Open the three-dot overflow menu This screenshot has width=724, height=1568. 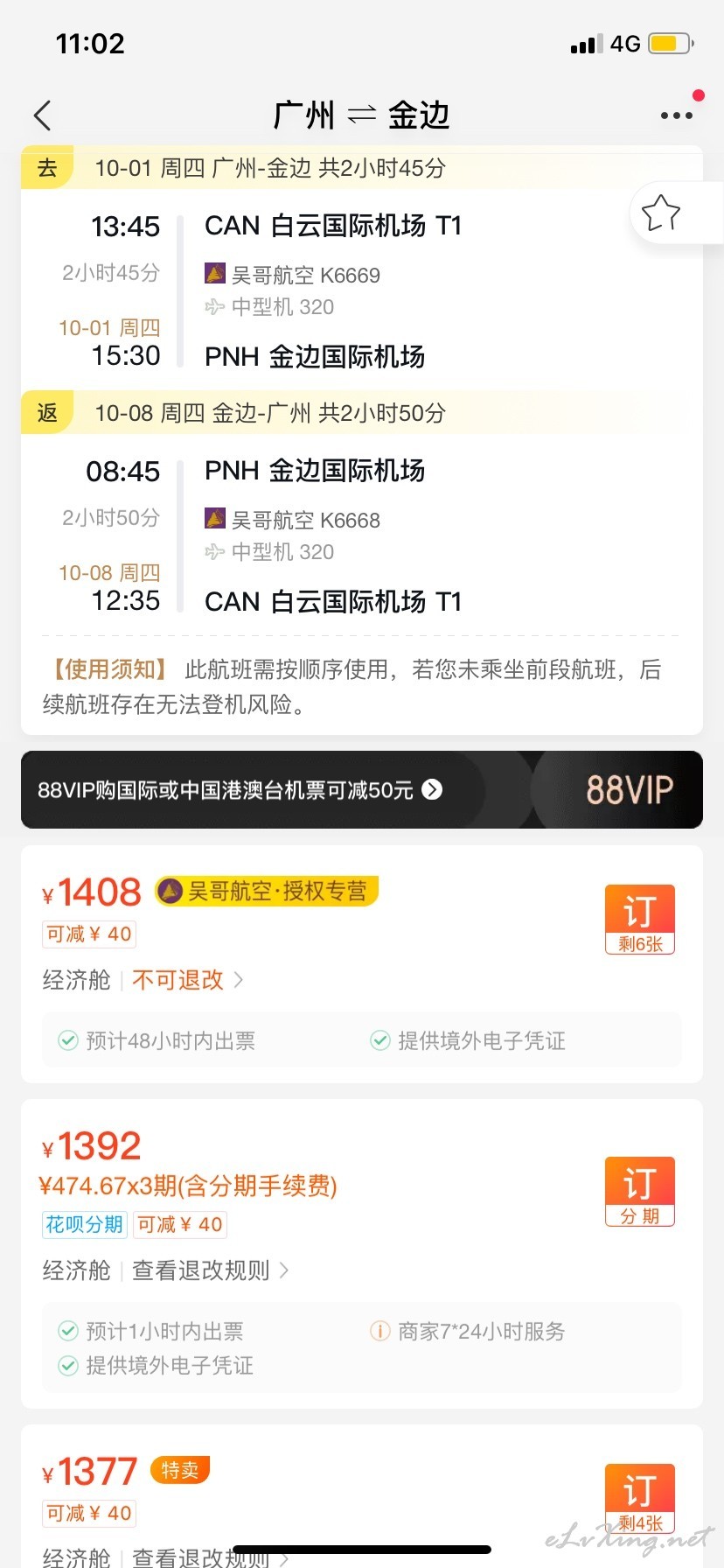point(676,115)
